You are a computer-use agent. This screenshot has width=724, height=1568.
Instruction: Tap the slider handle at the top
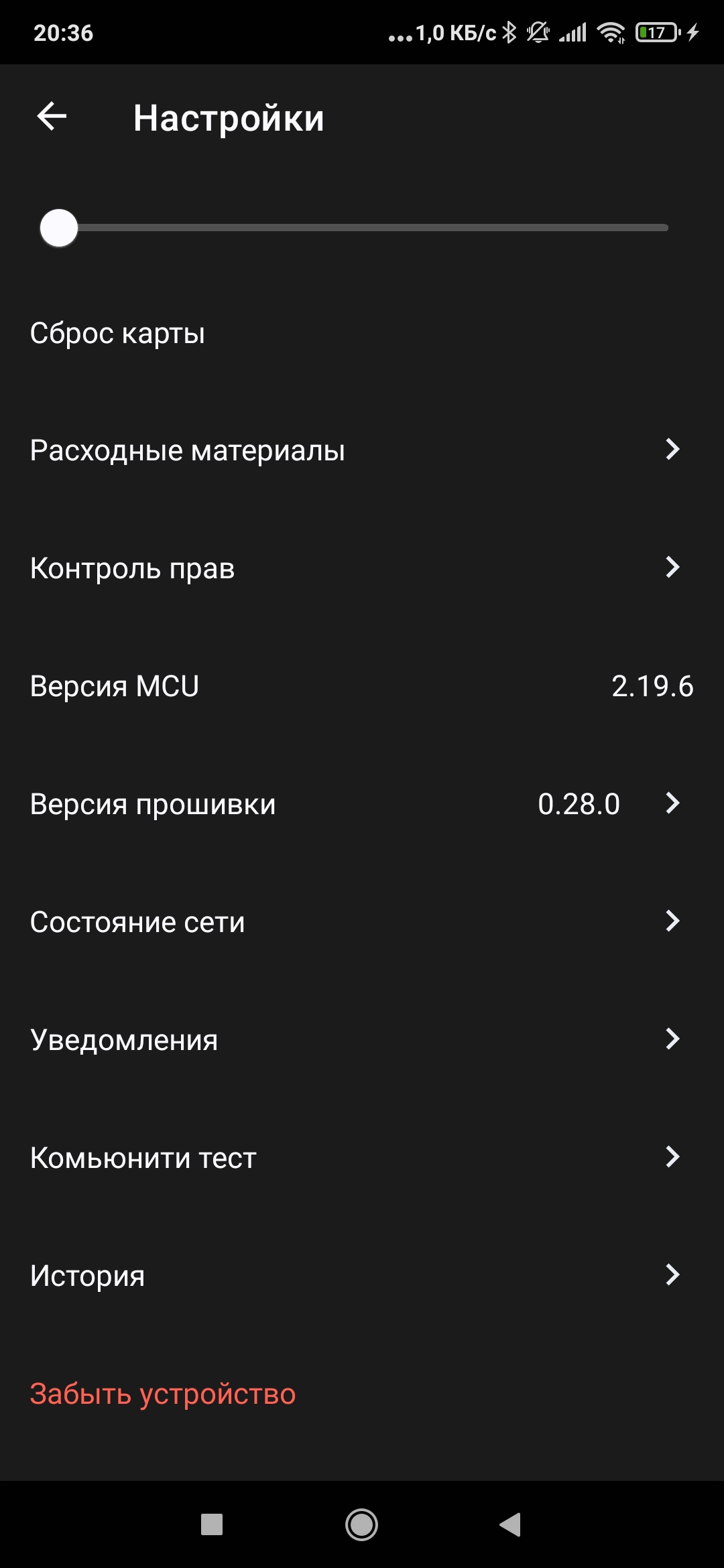coord(59,228)
